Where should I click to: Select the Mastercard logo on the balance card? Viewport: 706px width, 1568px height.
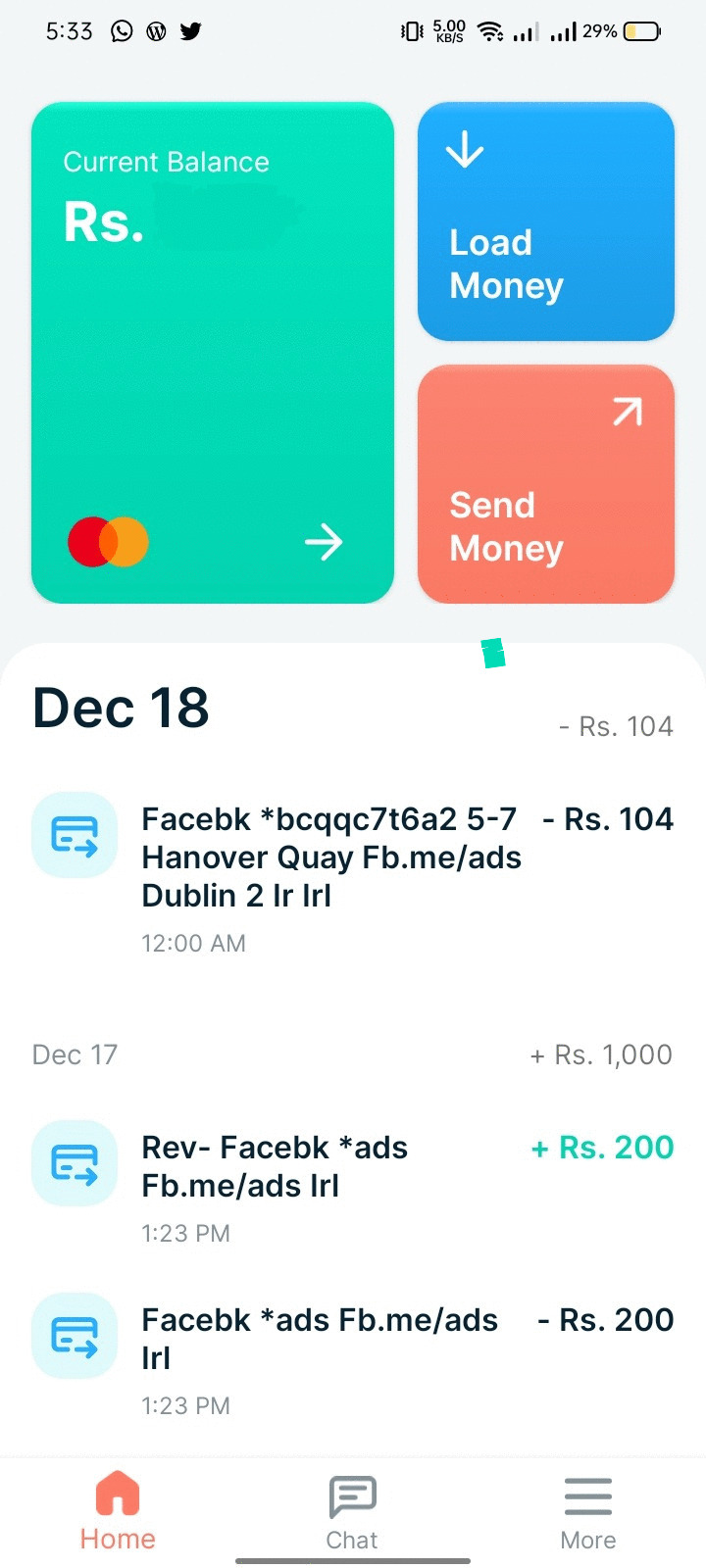pyautogui.click(x=108, y=541)
